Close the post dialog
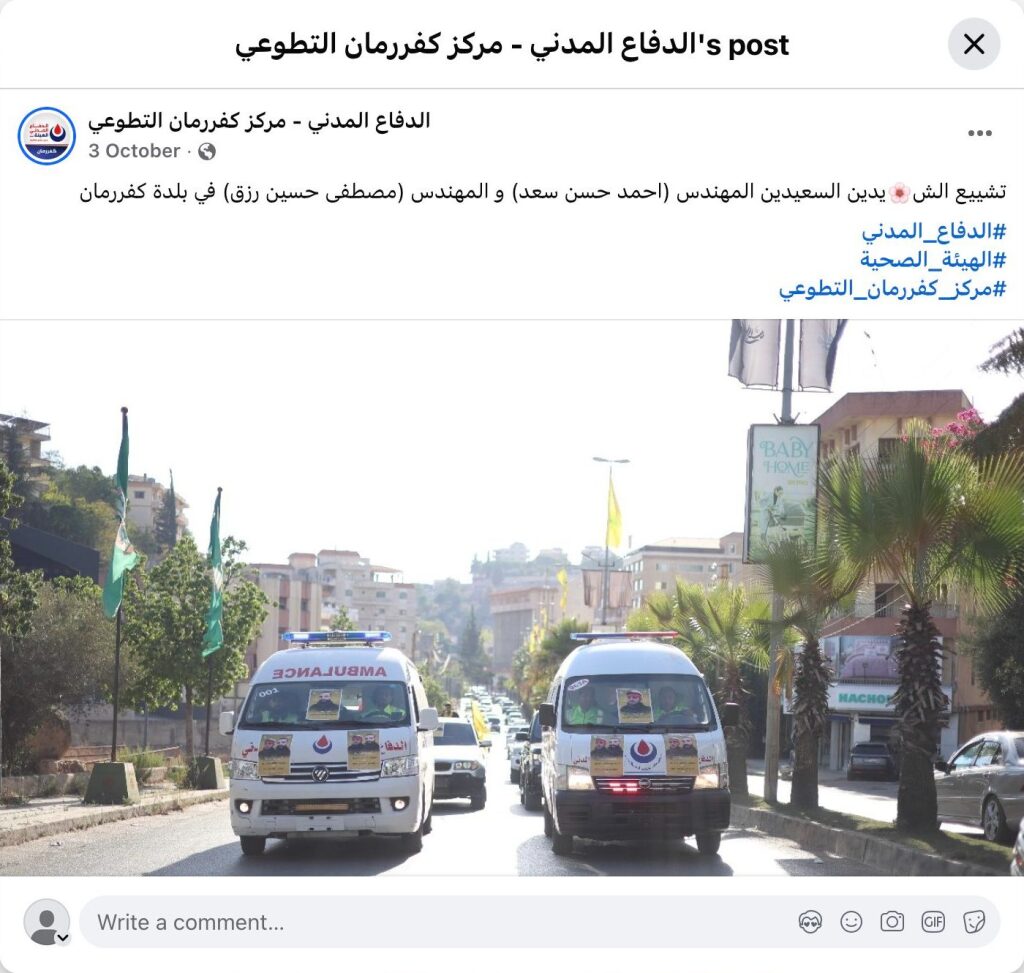 coord(973,44)
